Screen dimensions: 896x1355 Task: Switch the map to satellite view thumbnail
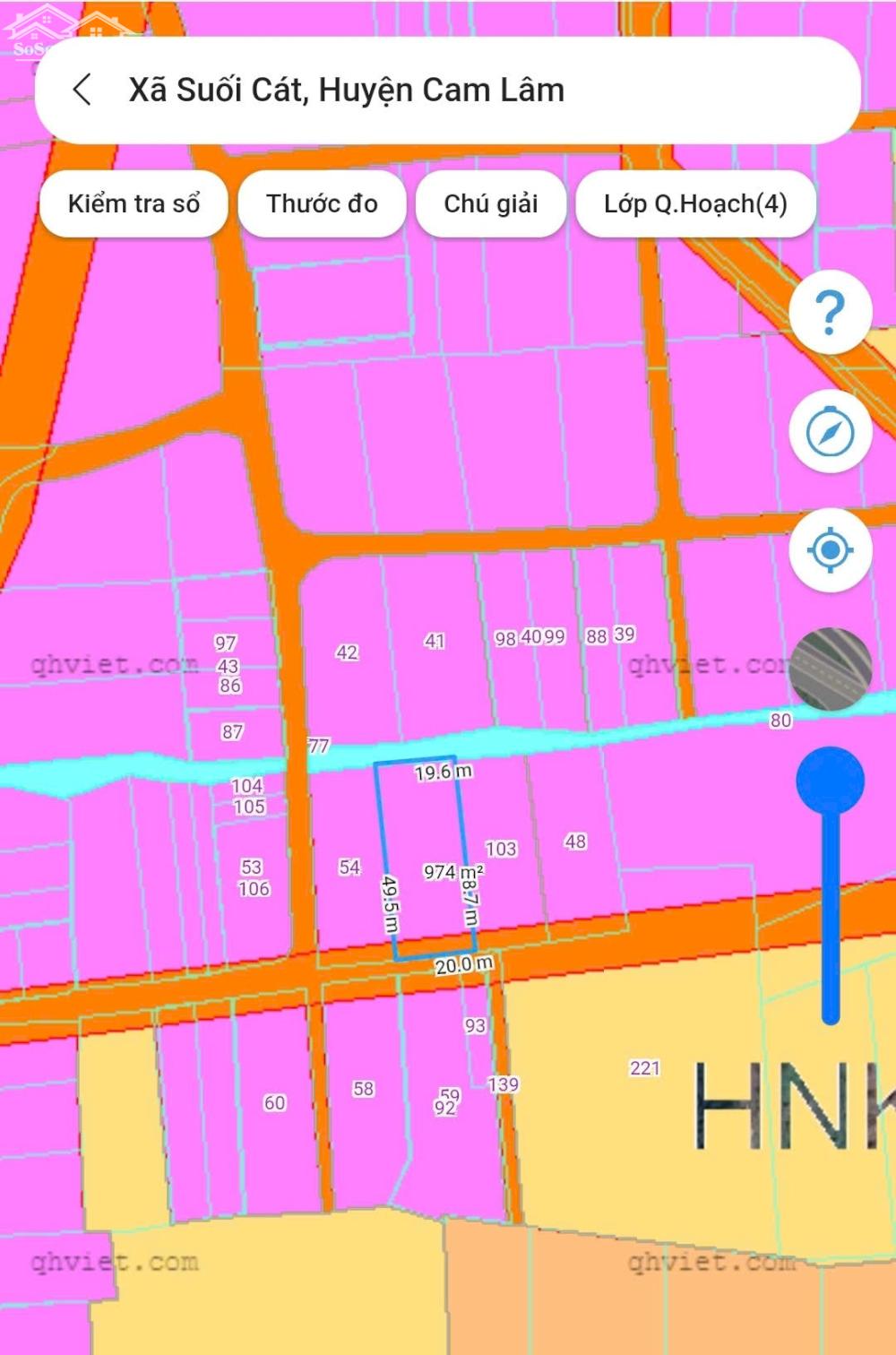click(830, 669)
